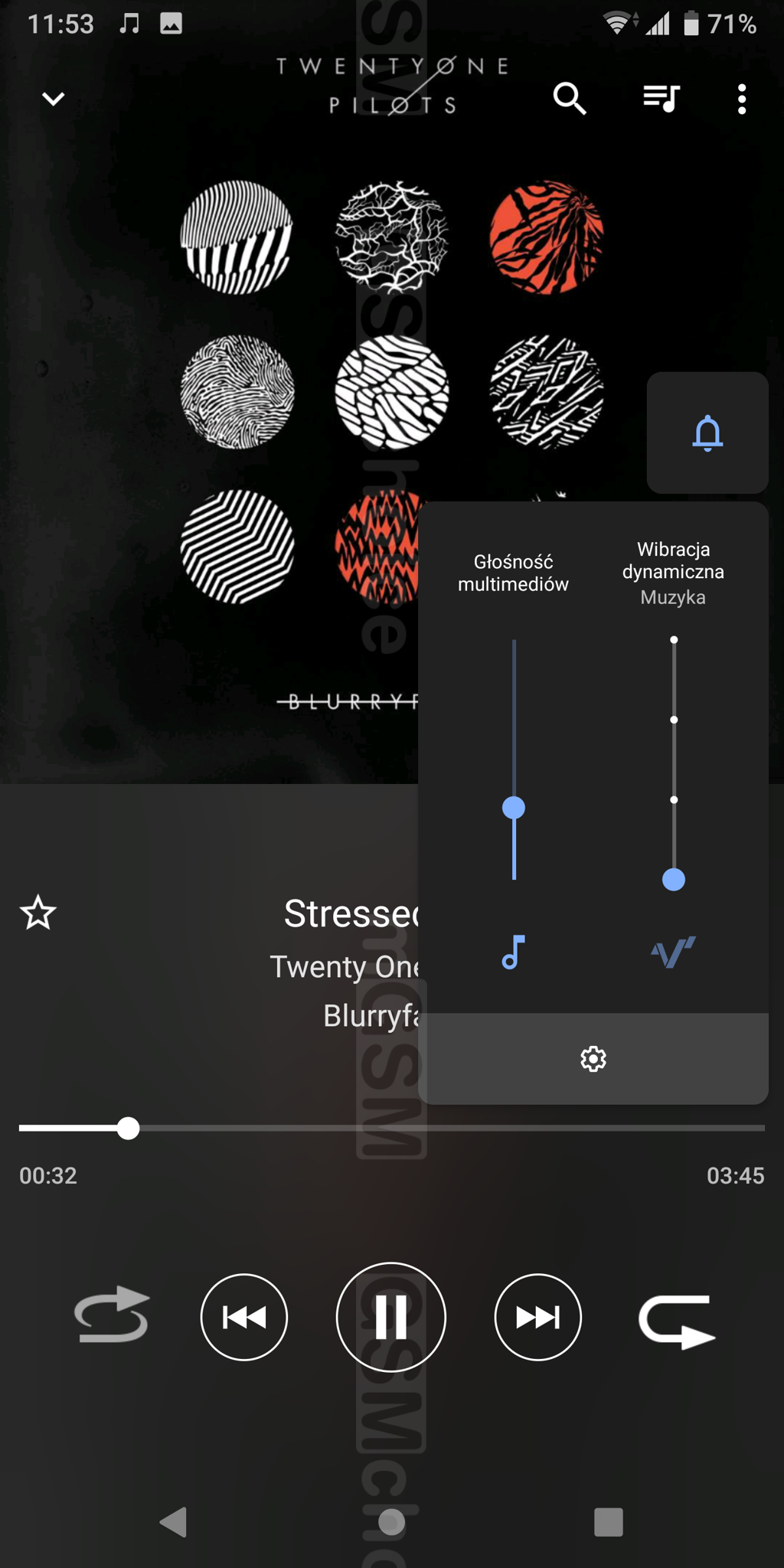The height and width of the screenshot is (1568, 784).
Task: Mute media with the music note icon
Action: pos(514,952)
